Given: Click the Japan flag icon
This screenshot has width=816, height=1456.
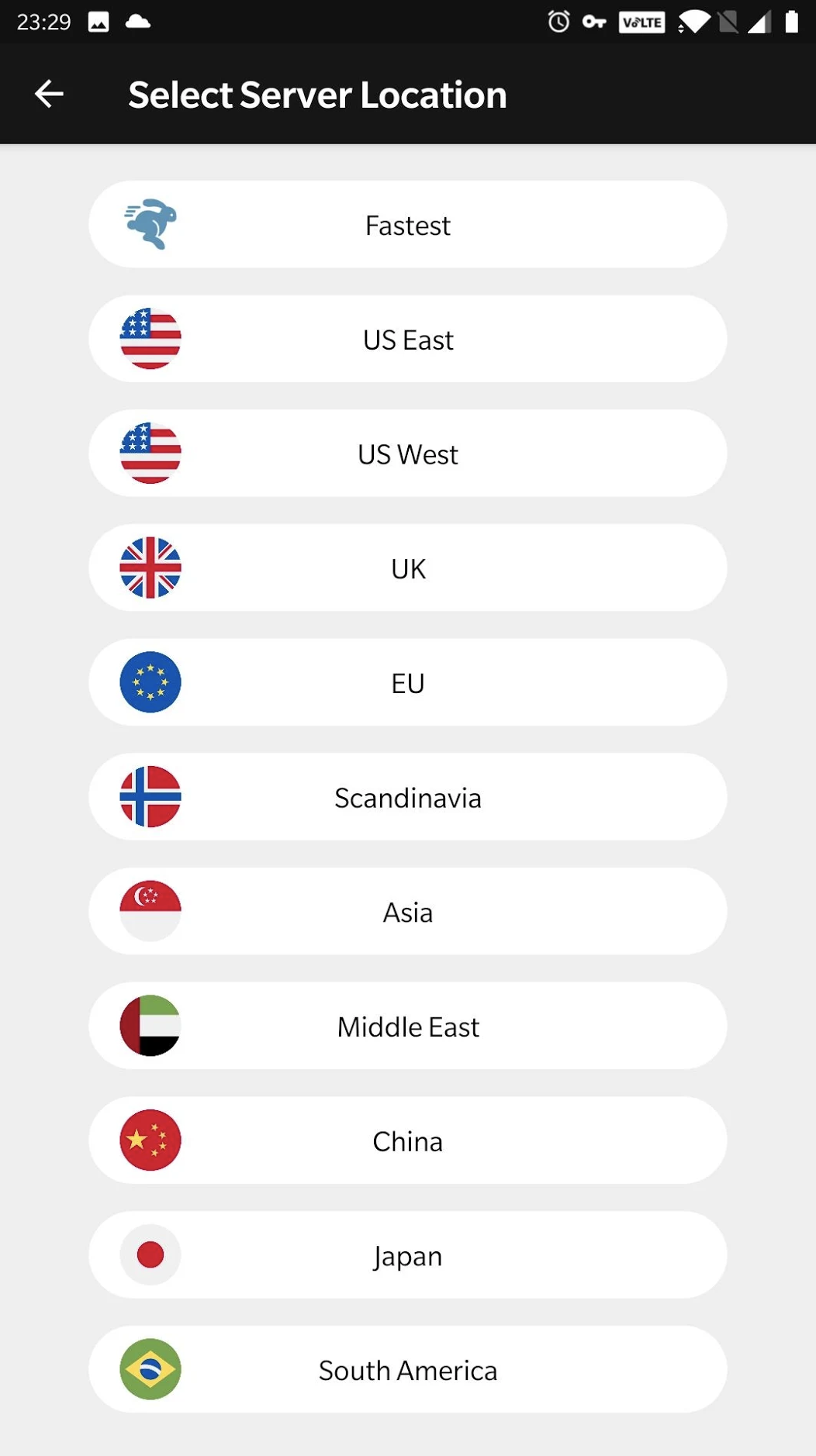Looking at the screenshot, I should tap(150, 1255).
